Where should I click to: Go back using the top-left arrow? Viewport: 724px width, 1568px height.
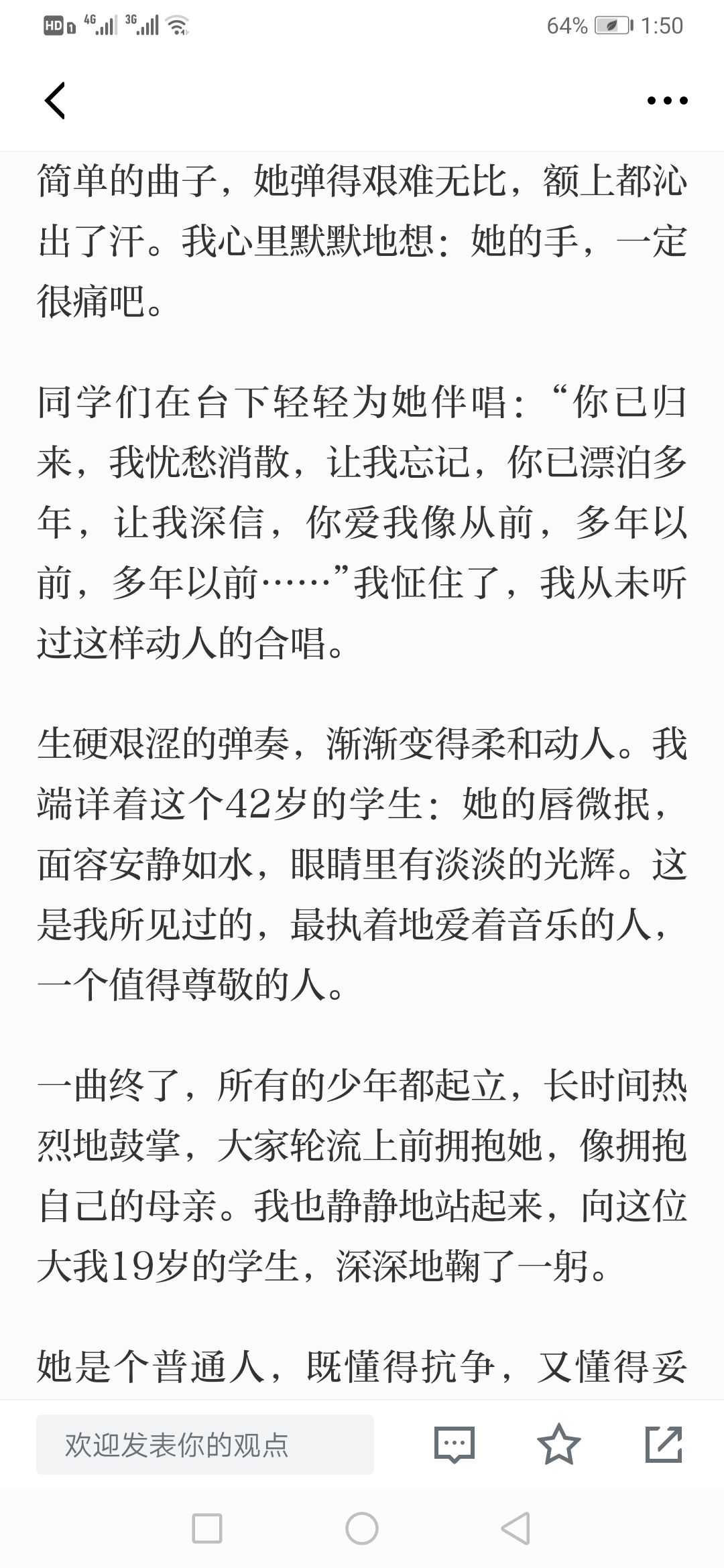tap(55, 101)
